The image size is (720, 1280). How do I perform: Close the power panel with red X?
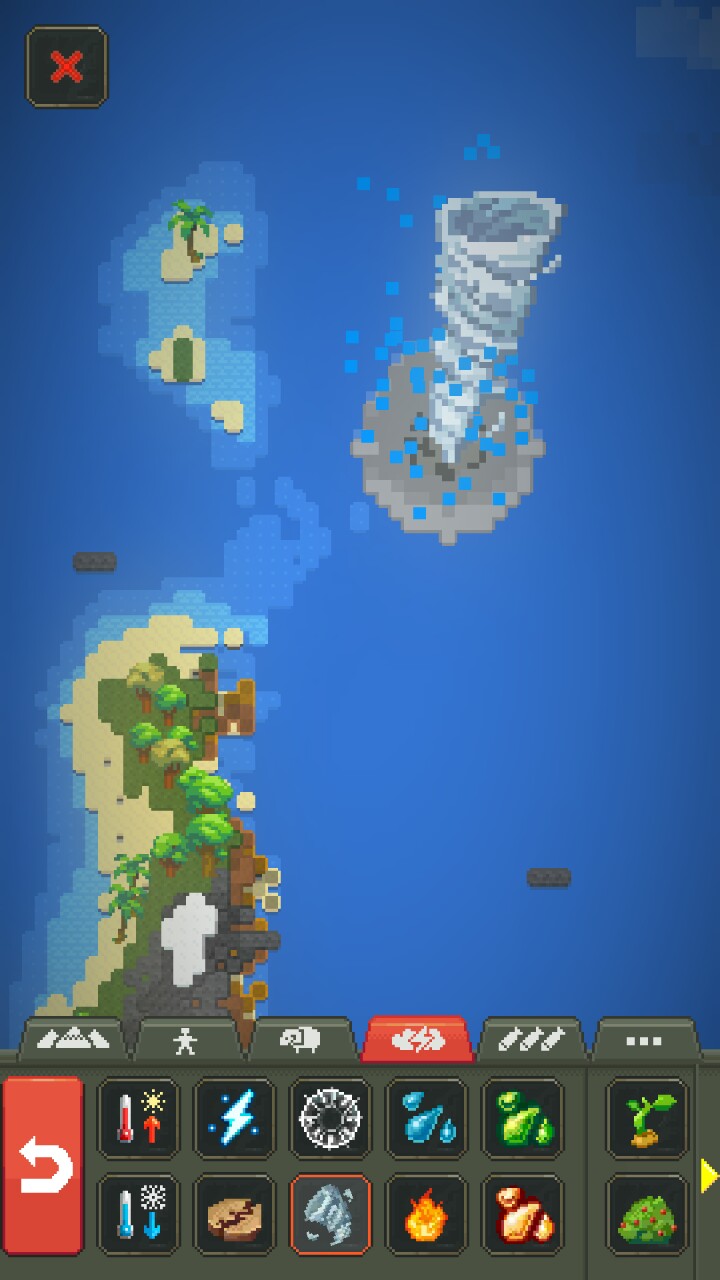point(66,67)
